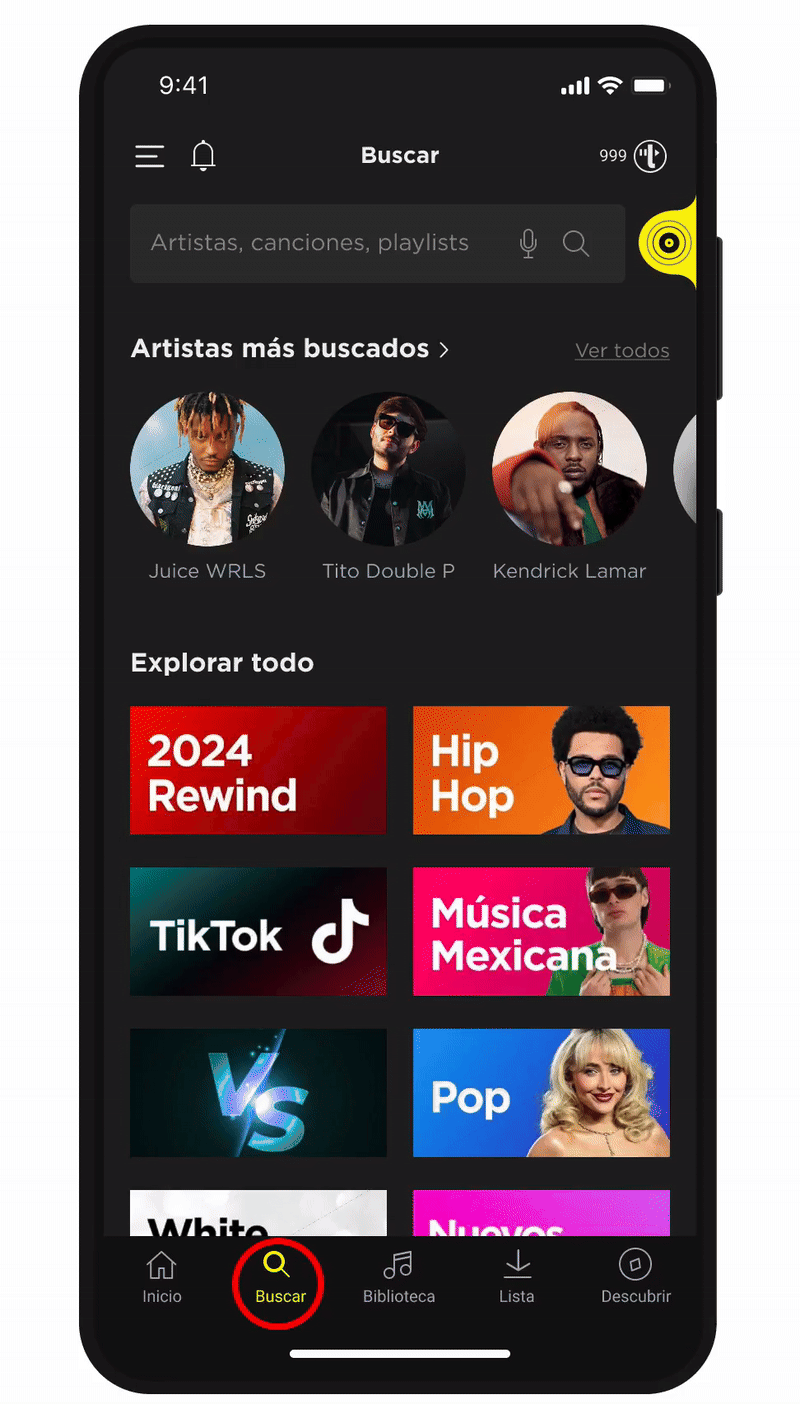Focus the Artistas, canciones, playlists field

click(310, 243)
